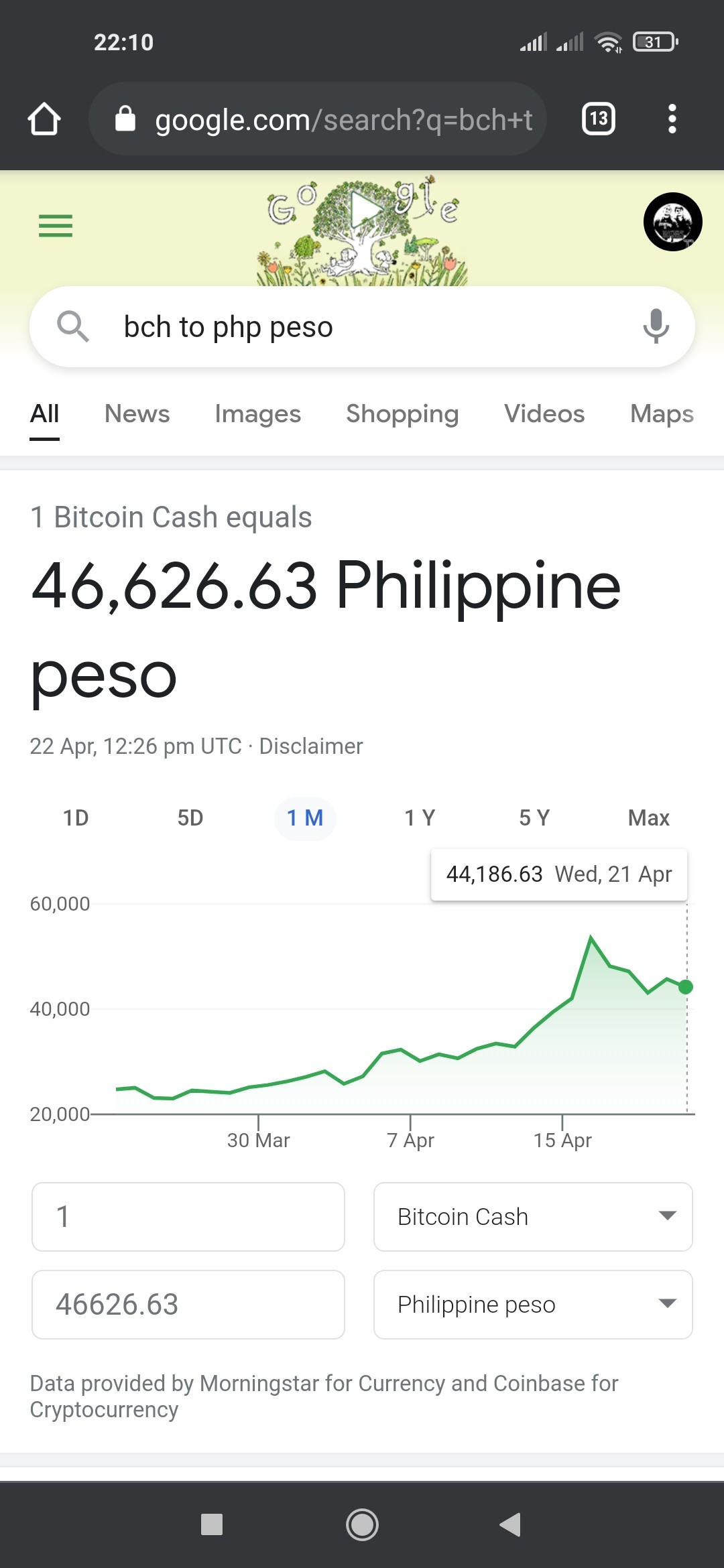Select the 1D chart range
This screenshot has width=724, height=1568.
pos(76,818)
